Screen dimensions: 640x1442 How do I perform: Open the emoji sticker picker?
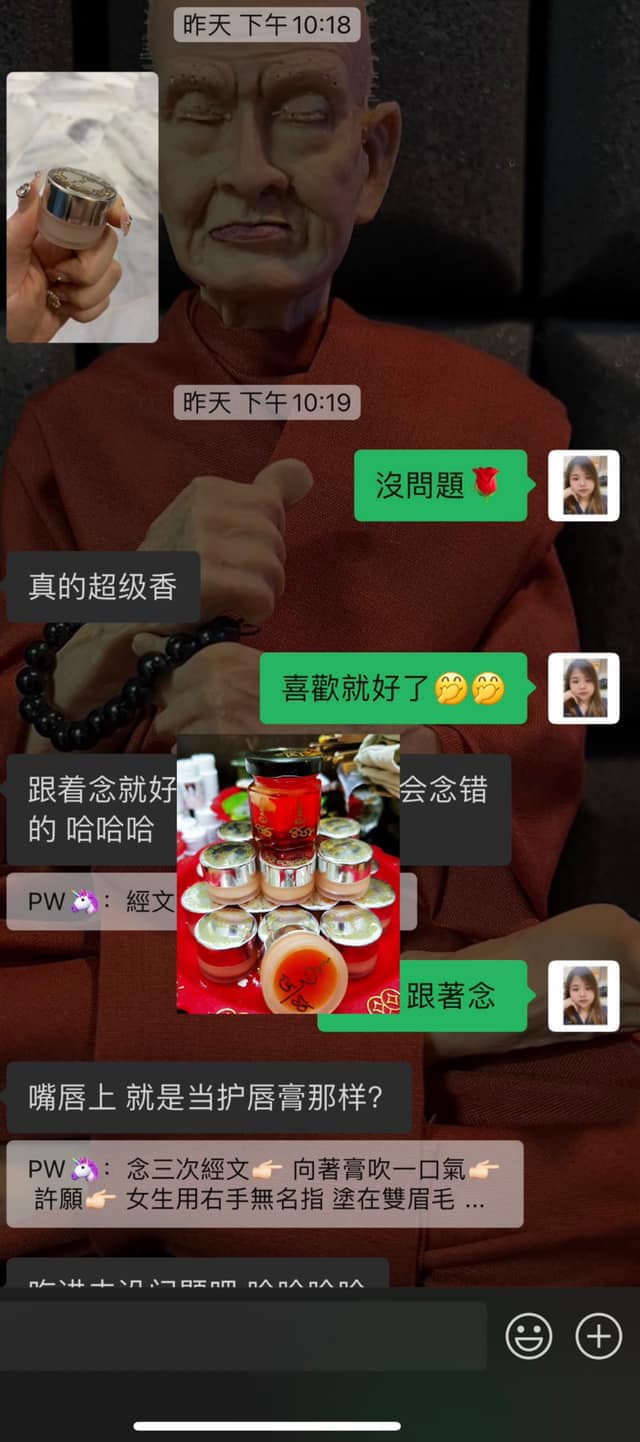(x=529, y=1336)
